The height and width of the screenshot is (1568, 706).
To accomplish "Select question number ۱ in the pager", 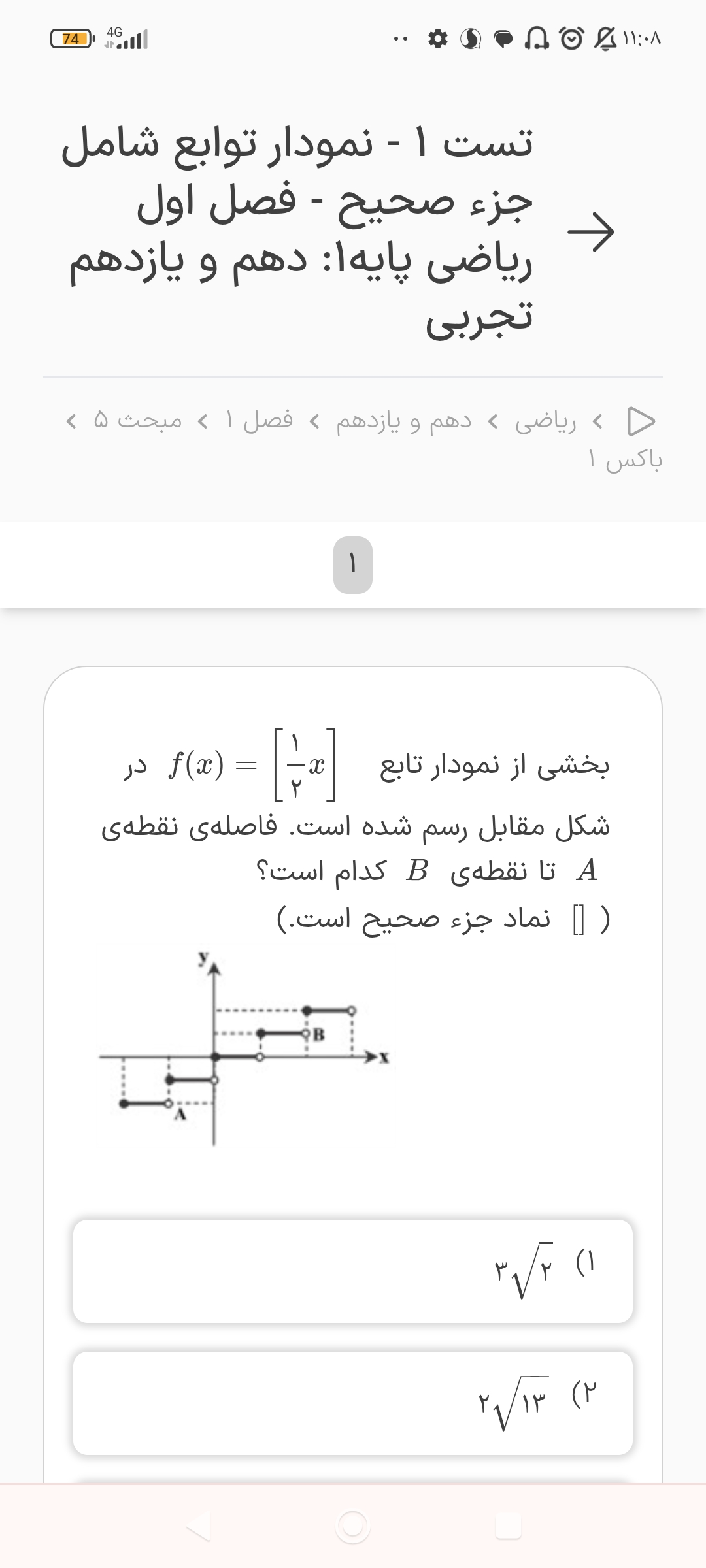I will 353,565.
